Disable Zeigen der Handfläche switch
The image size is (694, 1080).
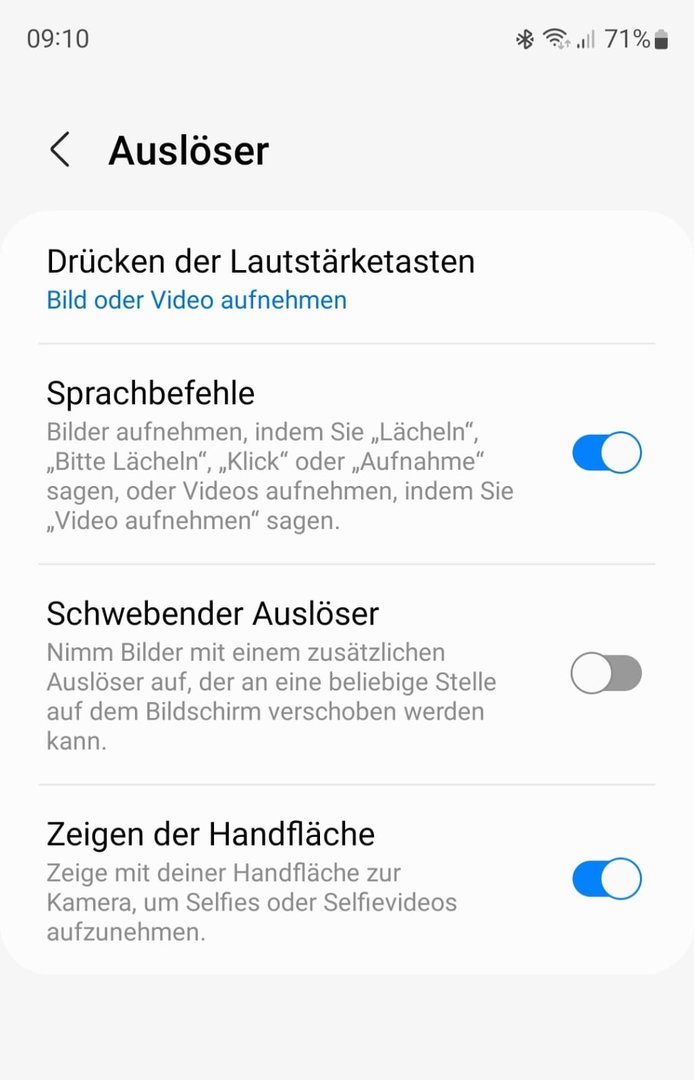(606, 879)
